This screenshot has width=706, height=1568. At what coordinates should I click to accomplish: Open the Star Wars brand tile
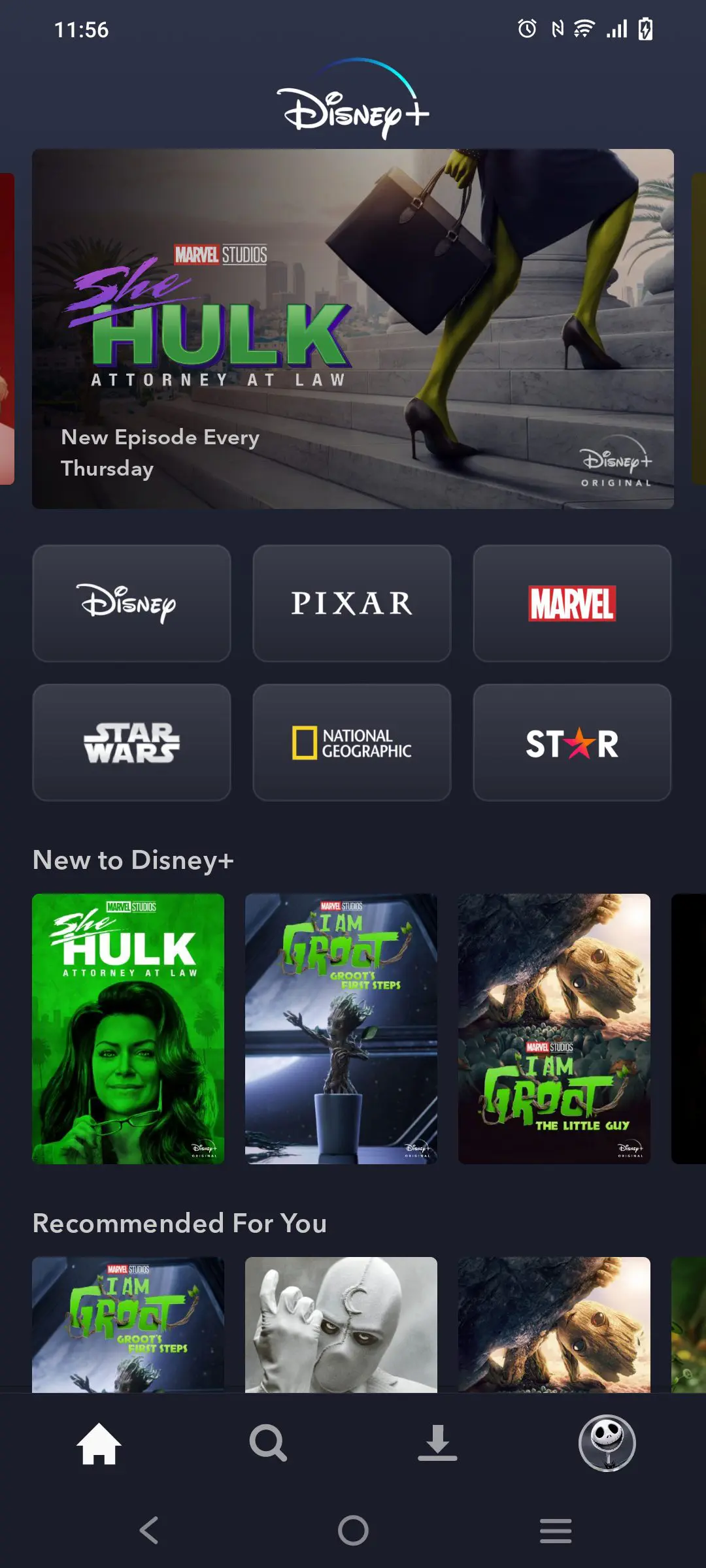coord(131,742)
